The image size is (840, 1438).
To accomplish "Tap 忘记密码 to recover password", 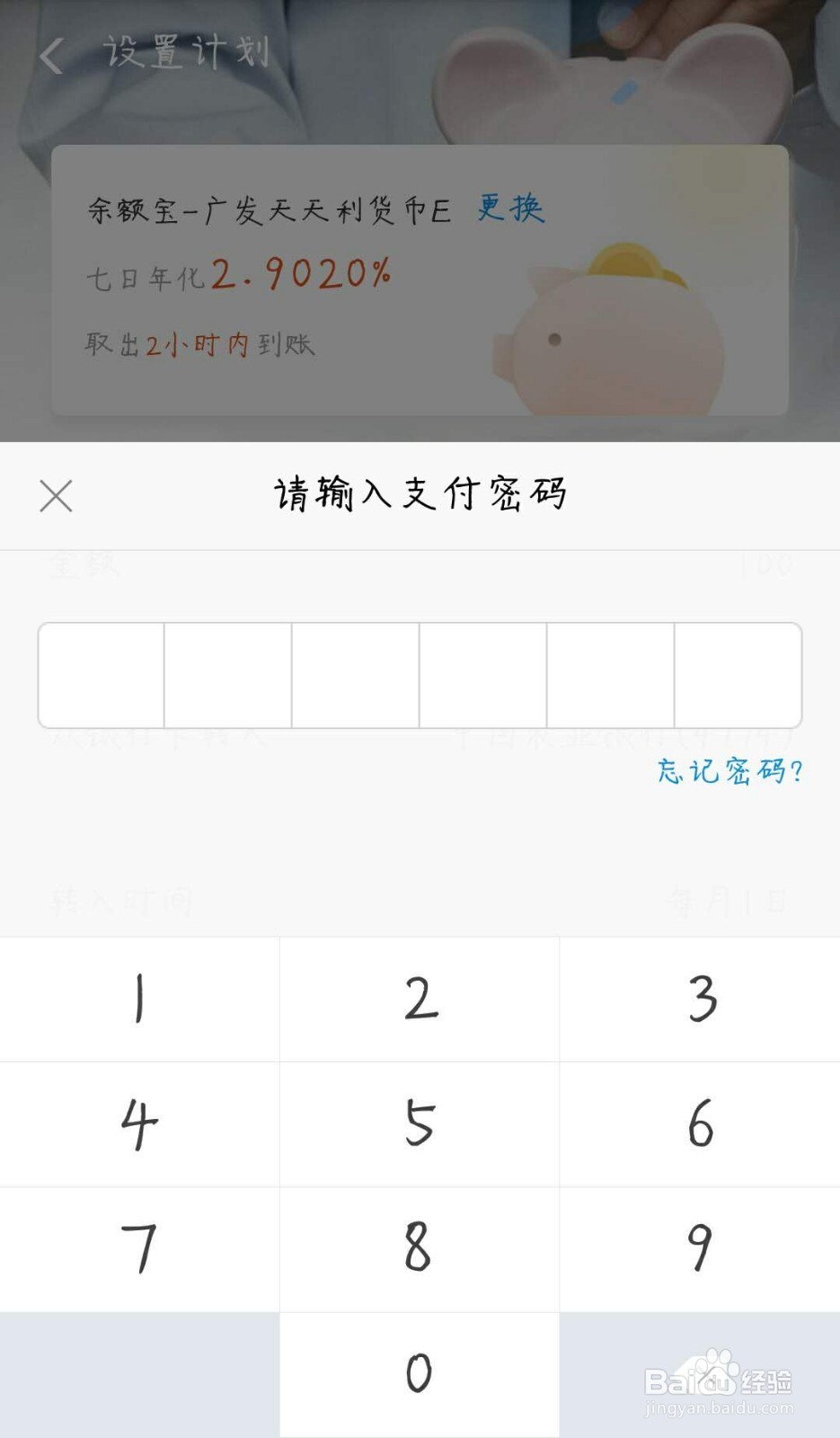I will pyautogui.click(x=728, y=770).
